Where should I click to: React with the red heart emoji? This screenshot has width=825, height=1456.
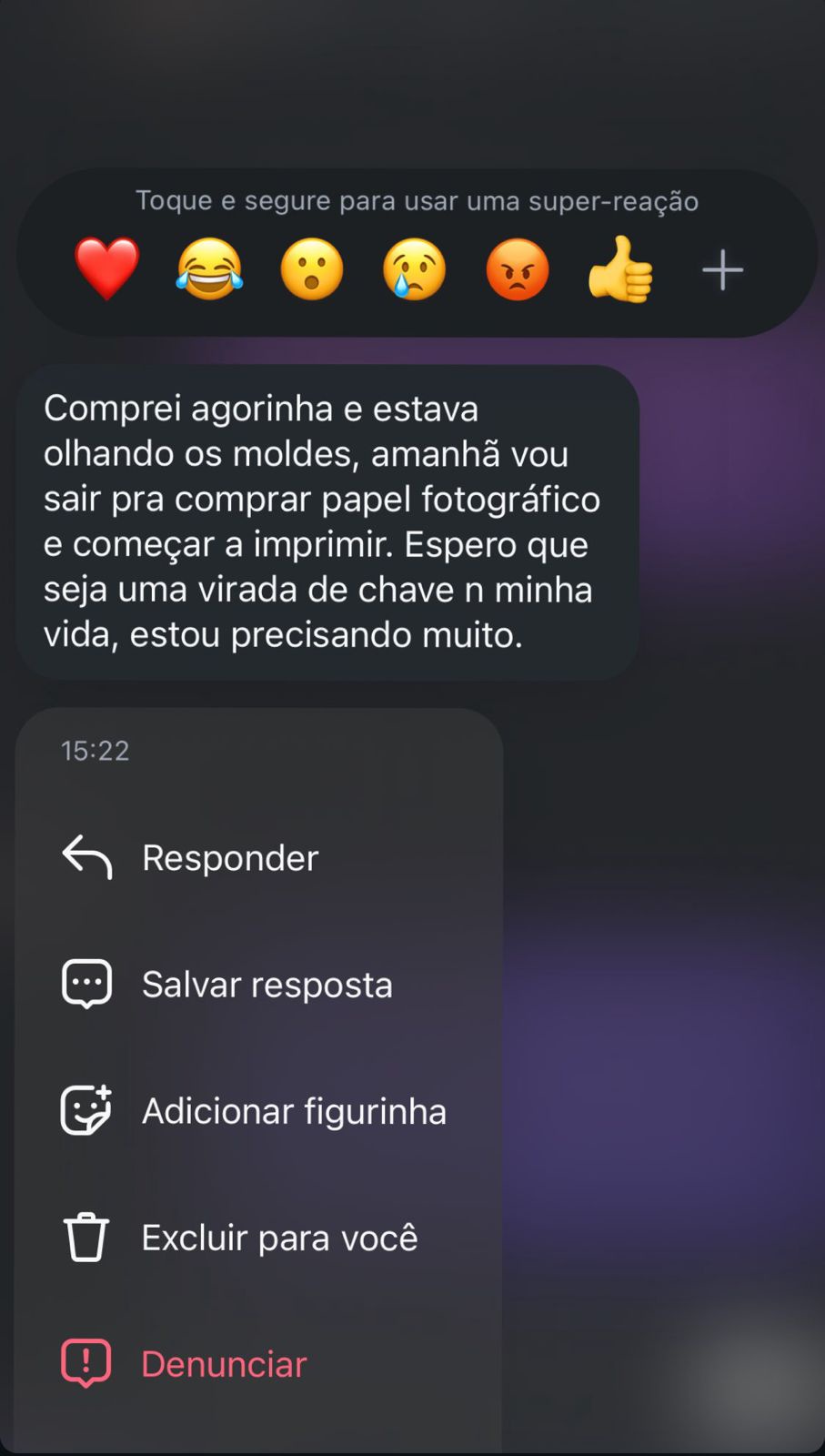(x=107, y=269)
